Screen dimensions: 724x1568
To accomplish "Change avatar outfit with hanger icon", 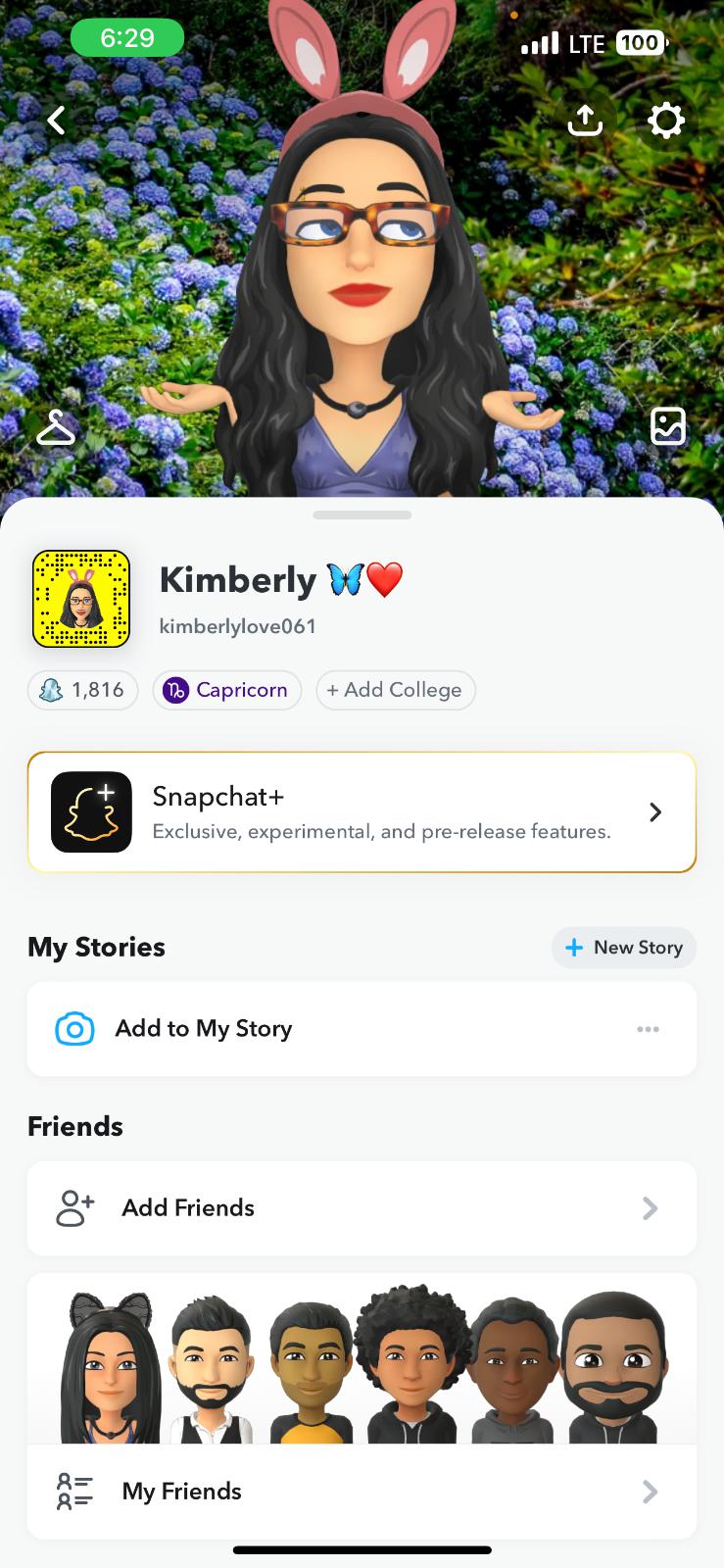I will point(56,427).
